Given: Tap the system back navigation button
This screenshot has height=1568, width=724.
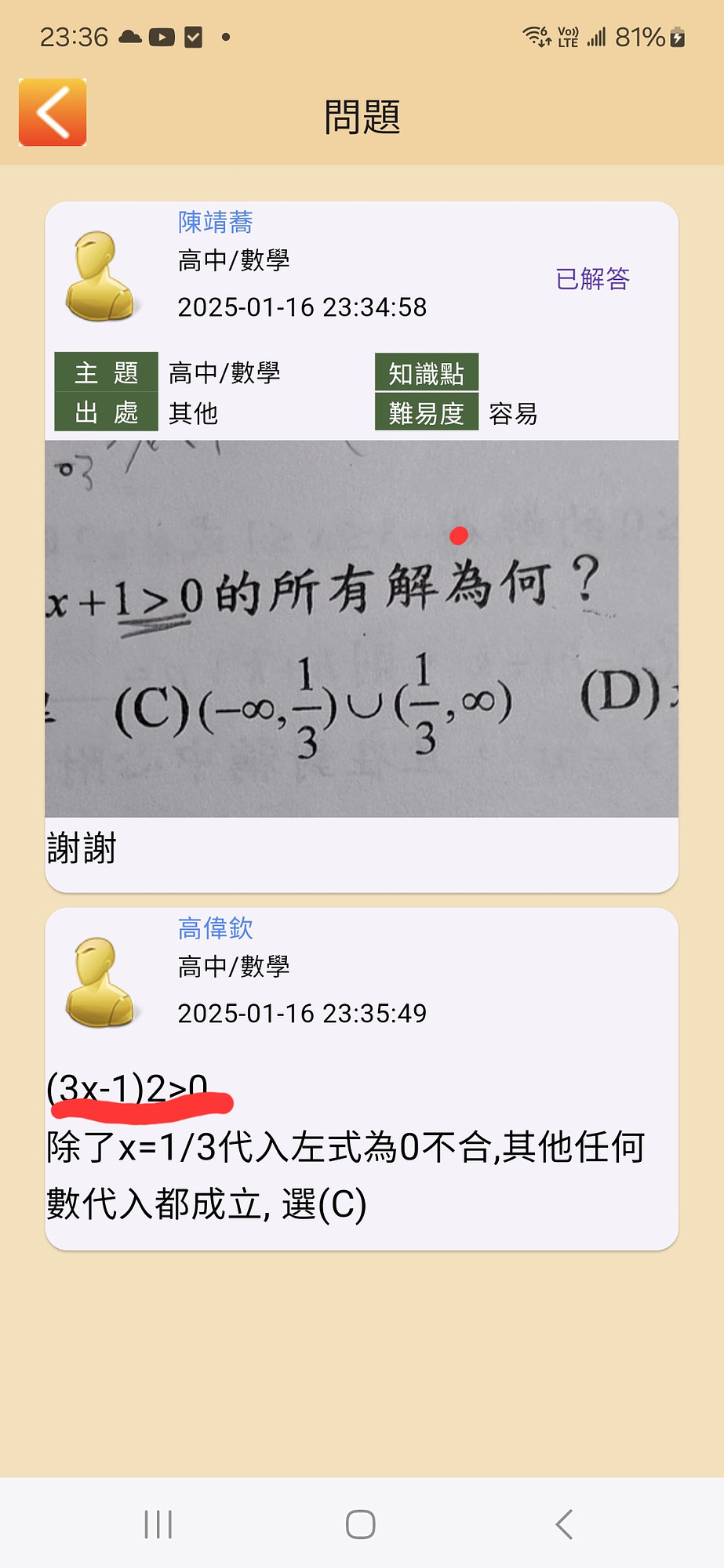Looking at the screenshot, I should coord(564,1524).
